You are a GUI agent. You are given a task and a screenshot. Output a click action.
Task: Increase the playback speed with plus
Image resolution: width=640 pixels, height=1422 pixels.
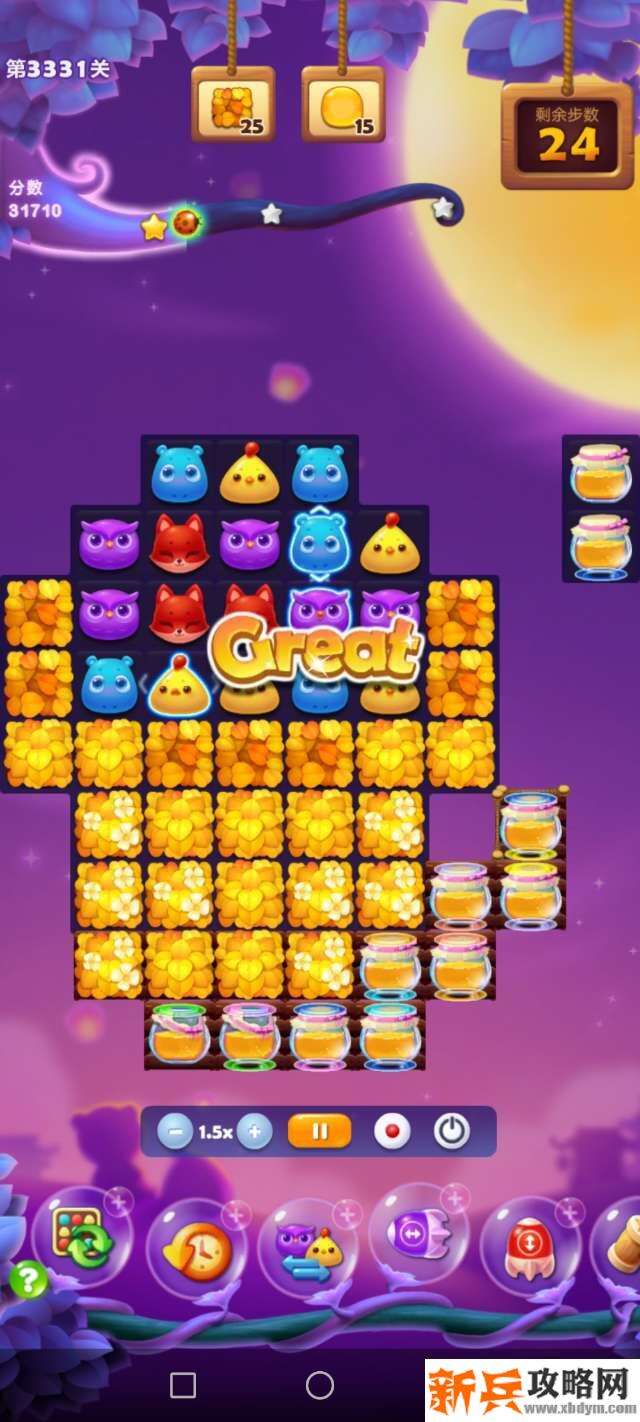(x=254, y=1132)
